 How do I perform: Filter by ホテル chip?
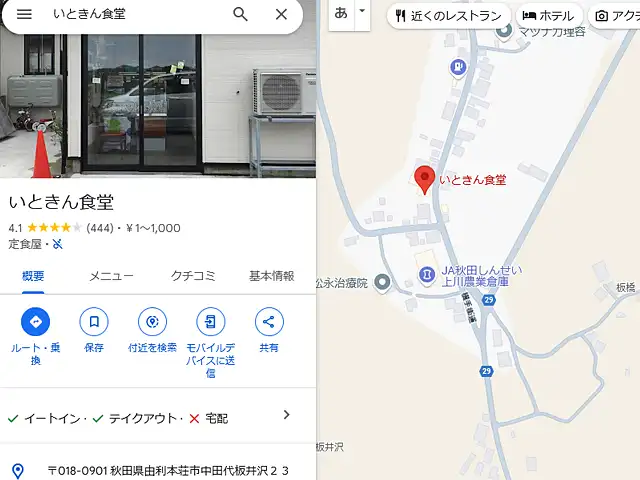(548, 16)
